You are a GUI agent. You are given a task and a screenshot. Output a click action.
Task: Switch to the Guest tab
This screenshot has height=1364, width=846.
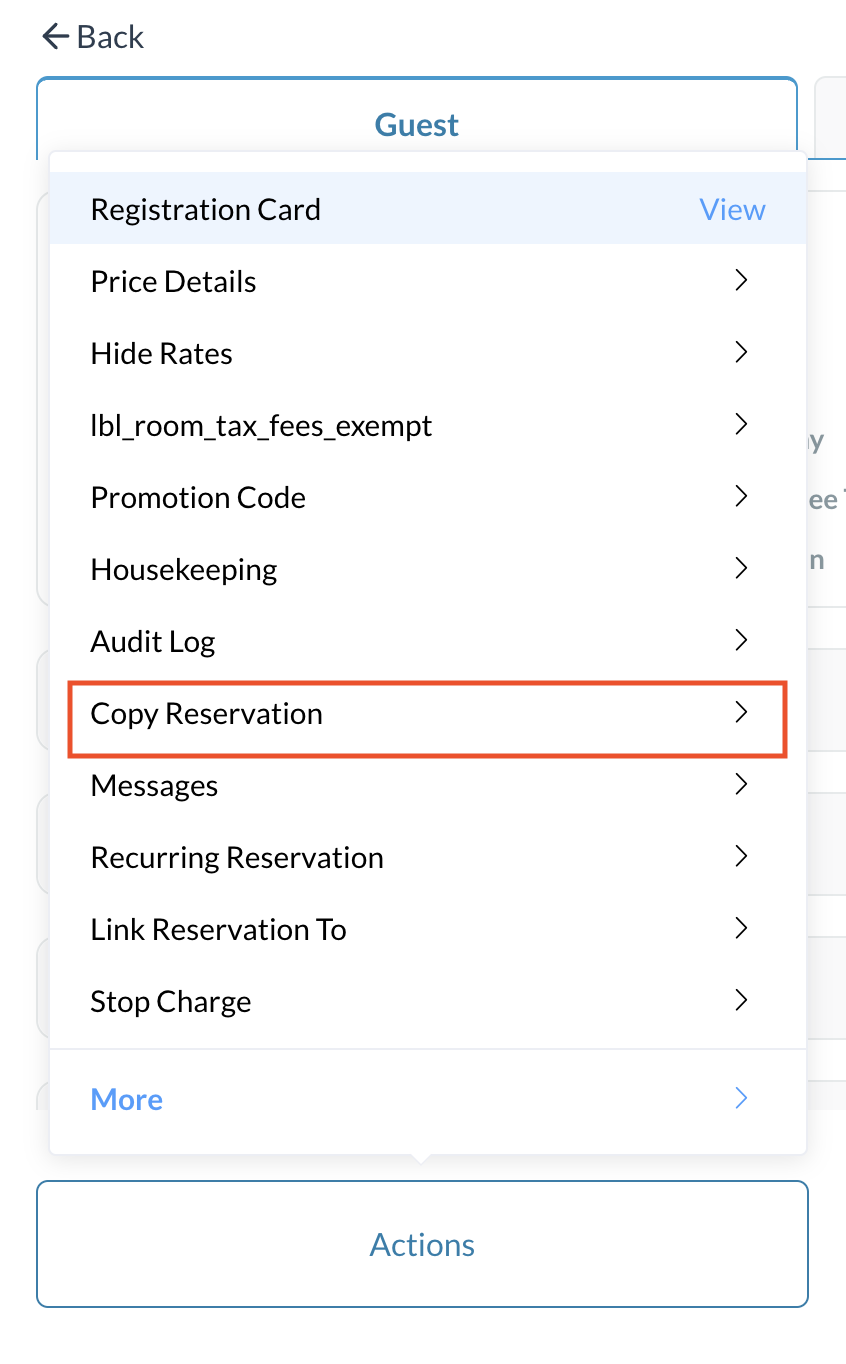(416, 125)
